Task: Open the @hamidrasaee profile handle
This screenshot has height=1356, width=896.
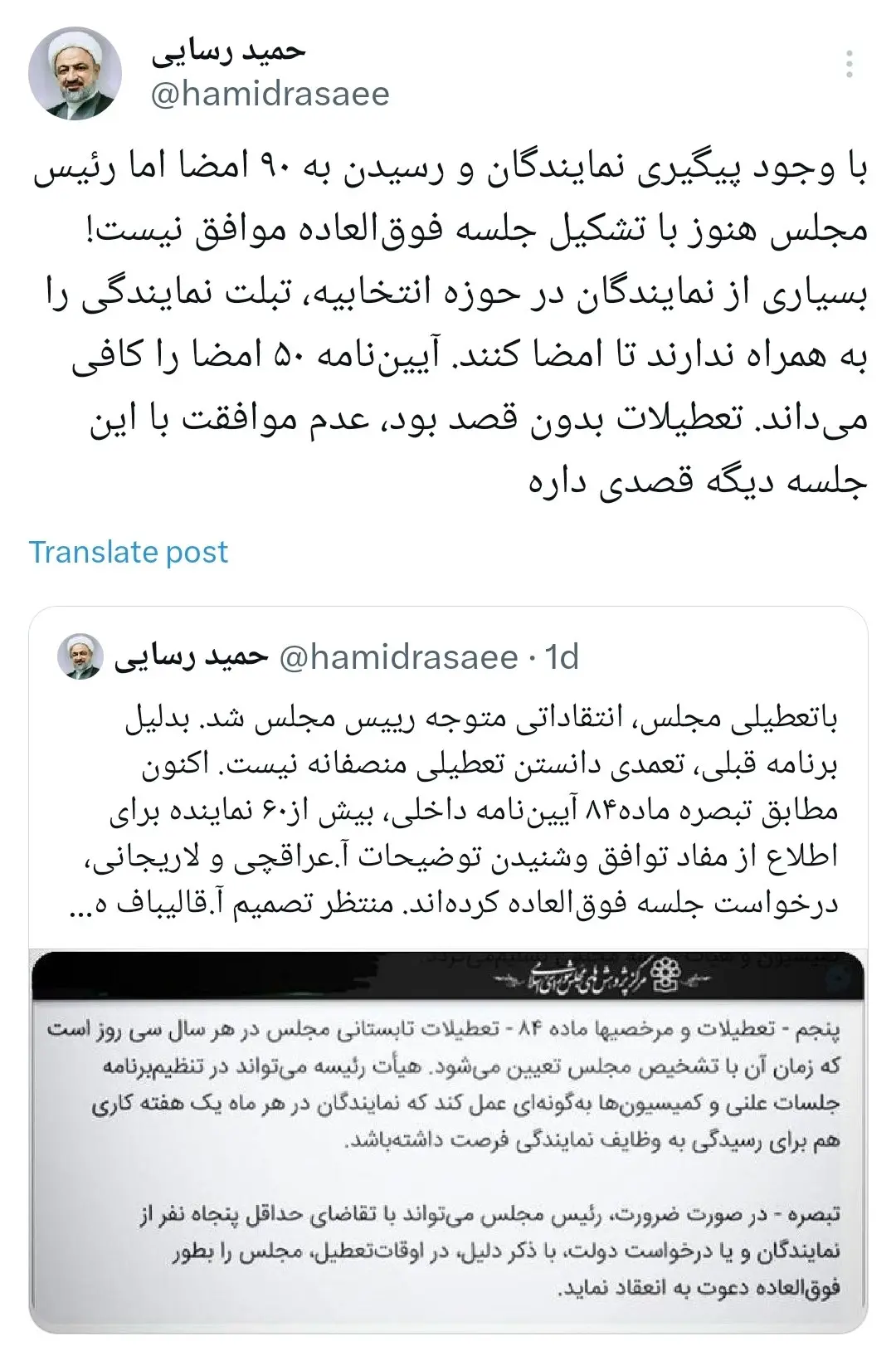Action: click(x=270, y=94)
